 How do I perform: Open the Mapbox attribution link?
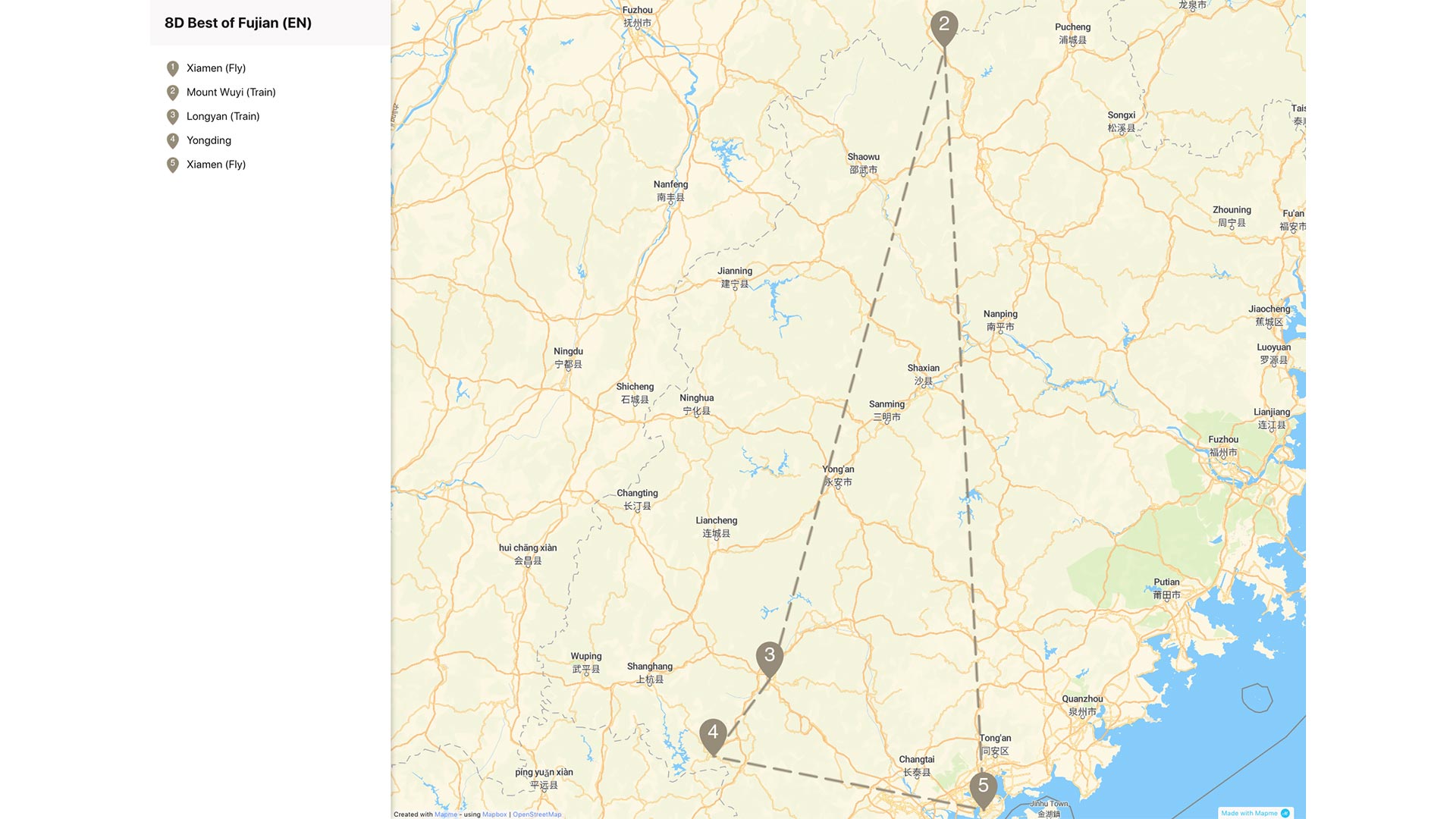tap(494, 814)
